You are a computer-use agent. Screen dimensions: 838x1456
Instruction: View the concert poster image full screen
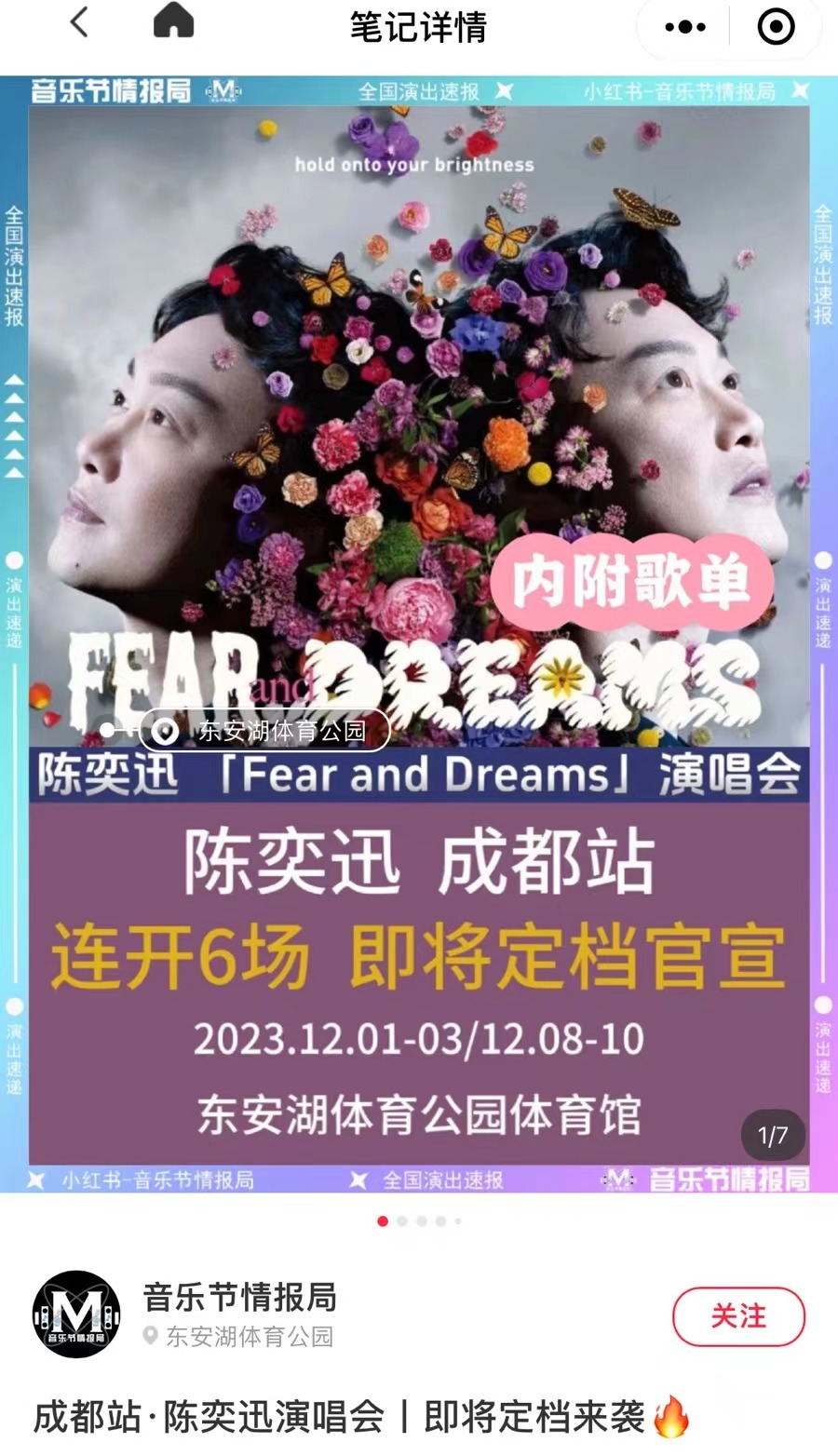419,465
